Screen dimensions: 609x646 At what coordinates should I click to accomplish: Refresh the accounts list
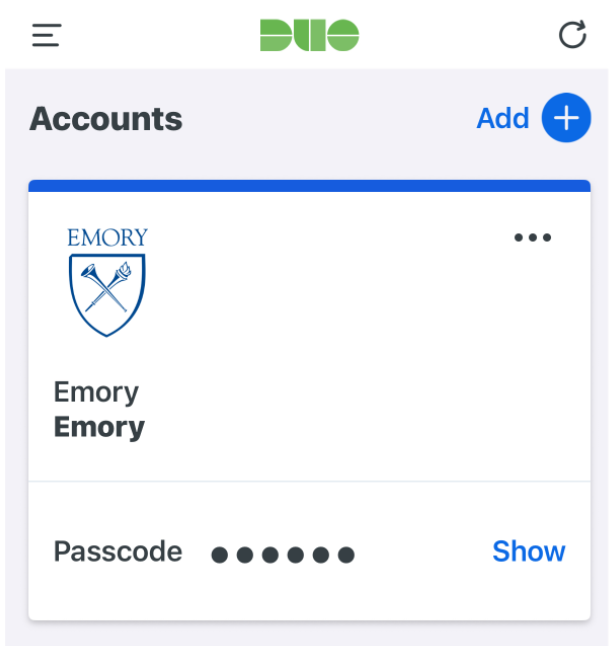(x=572, y=36)
